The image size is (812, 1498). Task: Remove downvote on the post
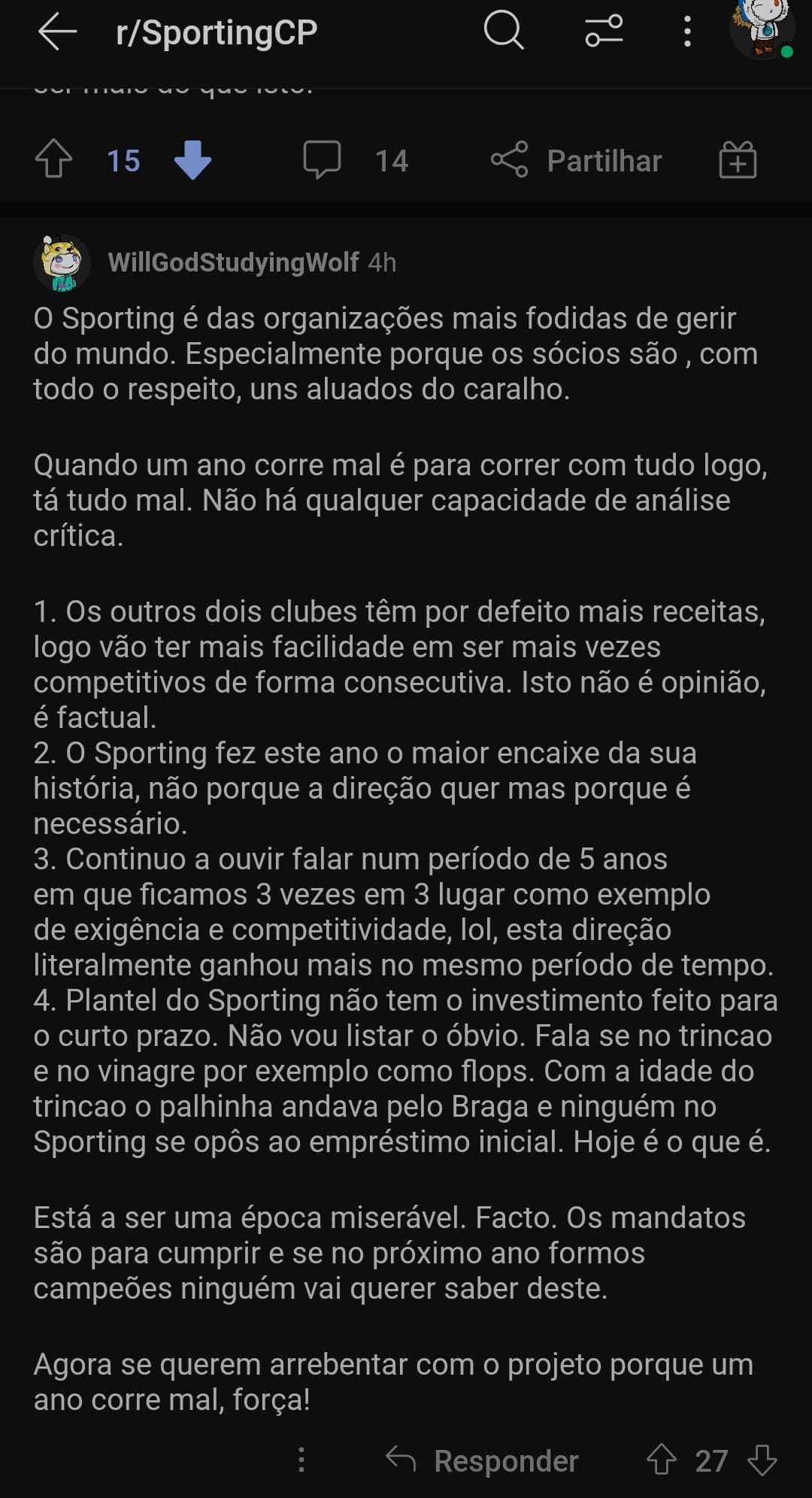(x=192, y=160)
